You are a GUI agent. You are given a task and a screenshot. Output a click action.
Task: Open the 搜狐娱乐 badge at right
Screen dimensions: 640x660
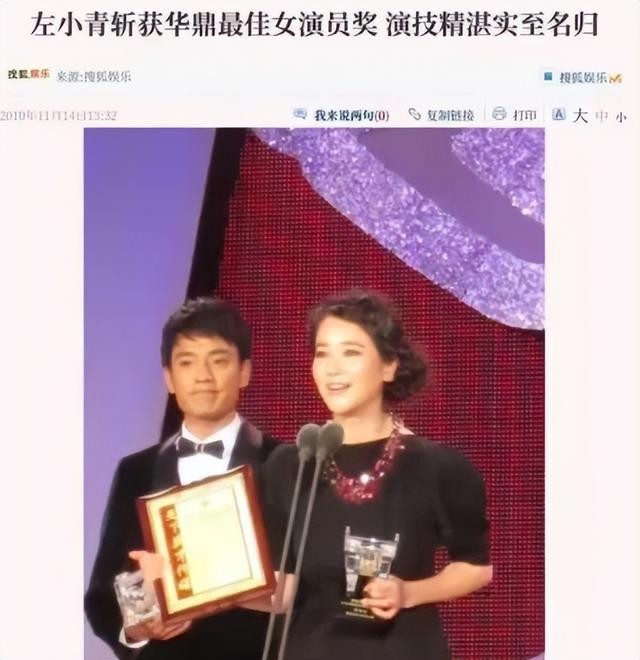point(583,77)
